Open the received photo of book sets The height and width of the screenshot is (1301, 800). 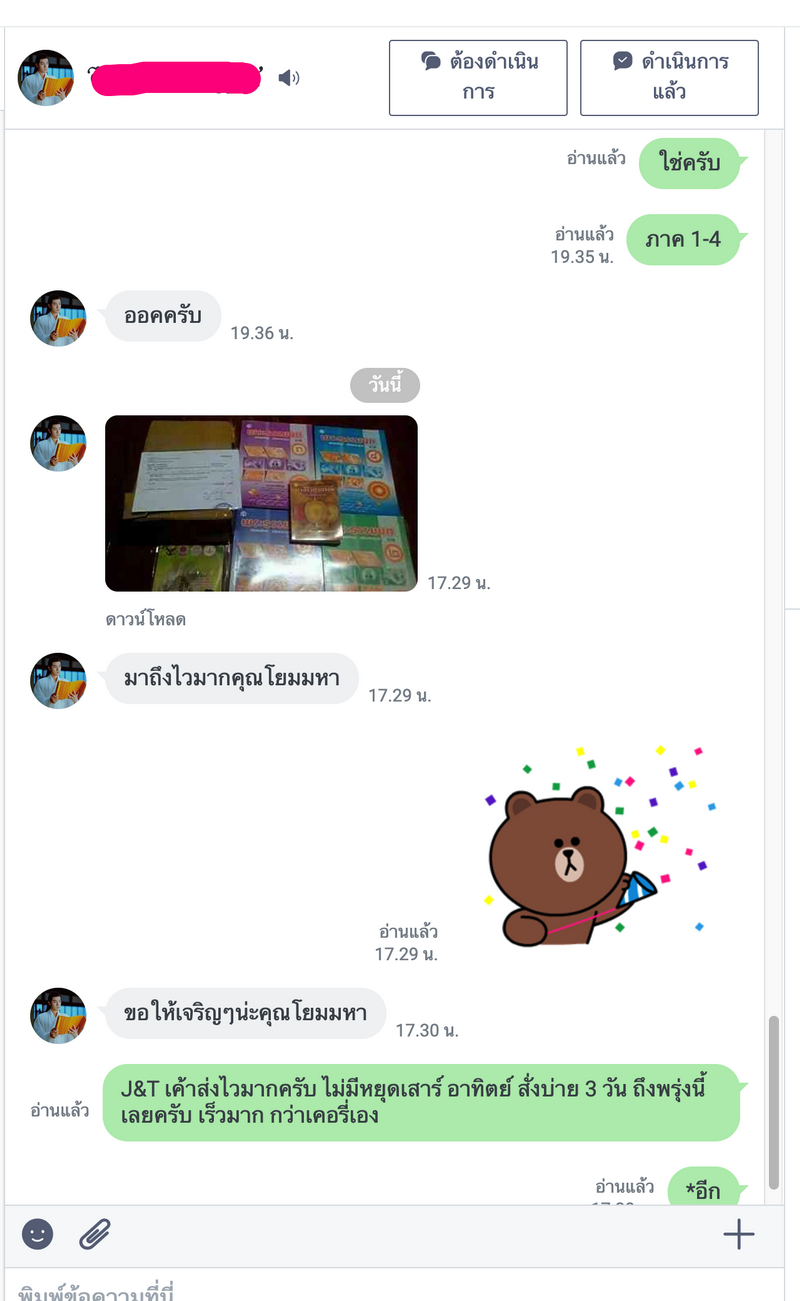click(x=261, y=503)
